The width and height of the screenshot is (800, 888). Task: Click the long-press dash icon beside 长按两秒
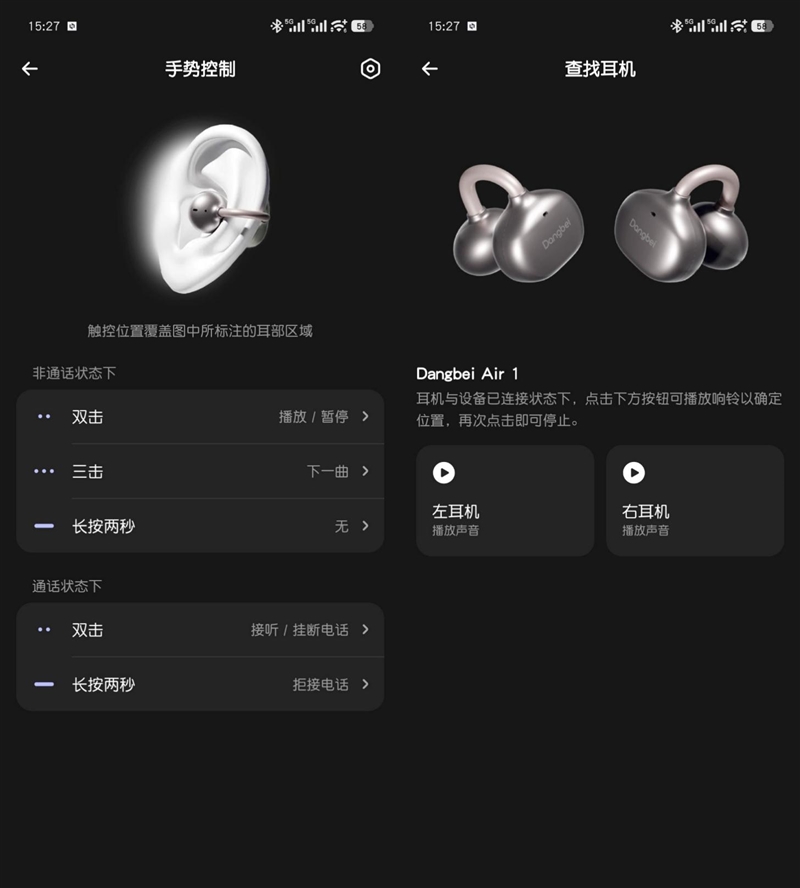(42, 526)
